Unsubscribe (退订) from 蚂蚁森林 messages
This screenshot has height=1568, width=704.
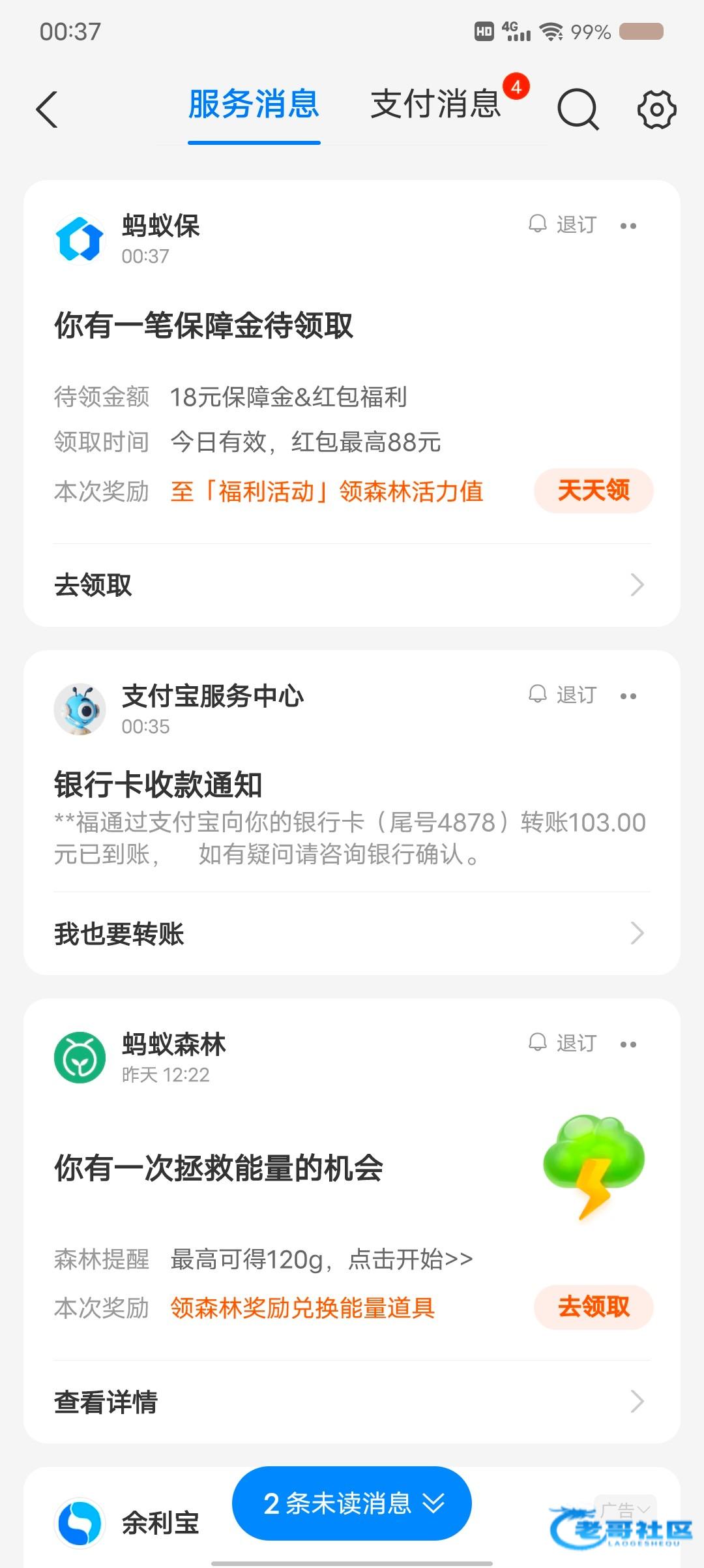tap(563, 1044)
